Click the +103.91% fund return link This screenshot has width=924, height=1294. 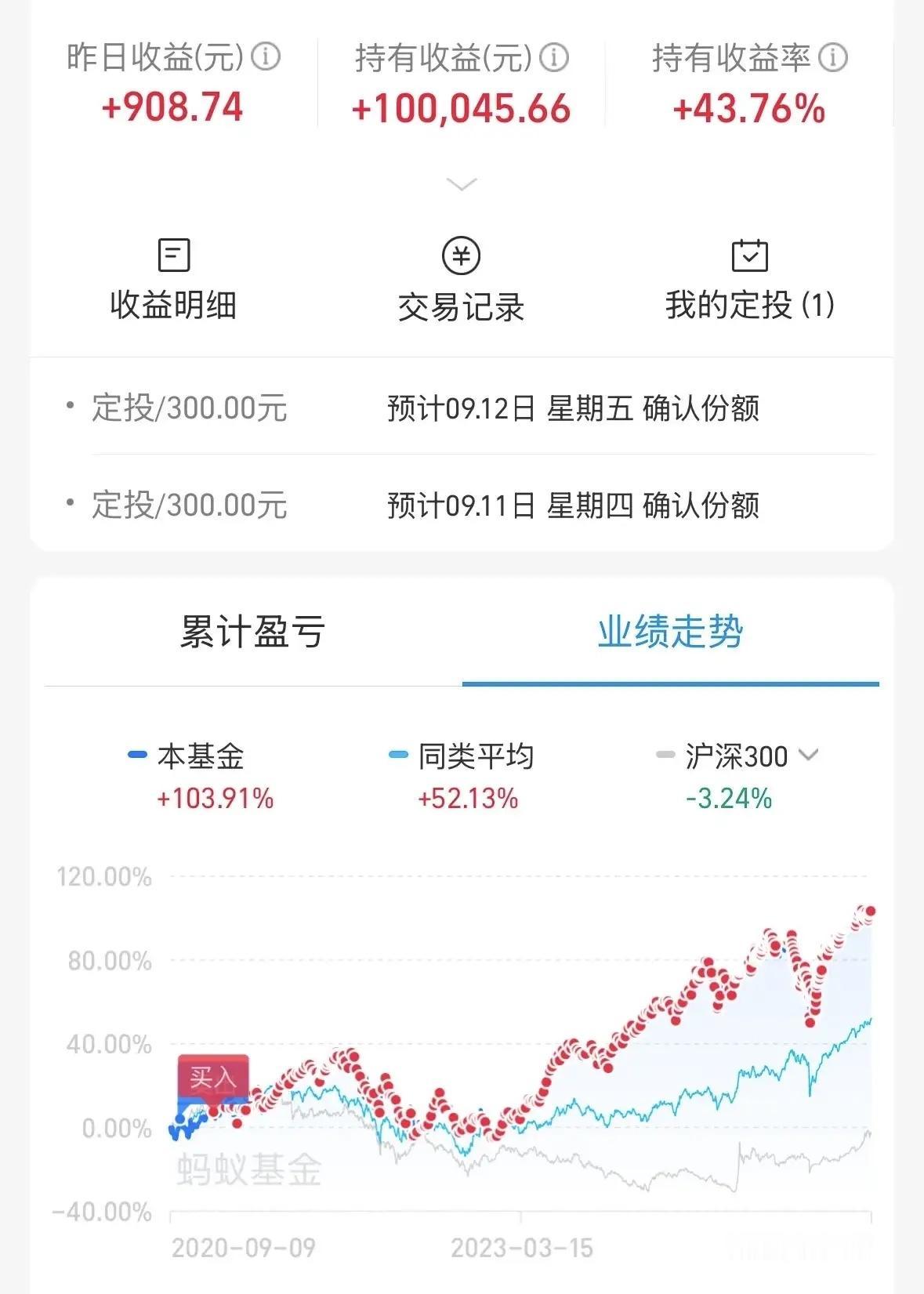(x=213, y=800)
